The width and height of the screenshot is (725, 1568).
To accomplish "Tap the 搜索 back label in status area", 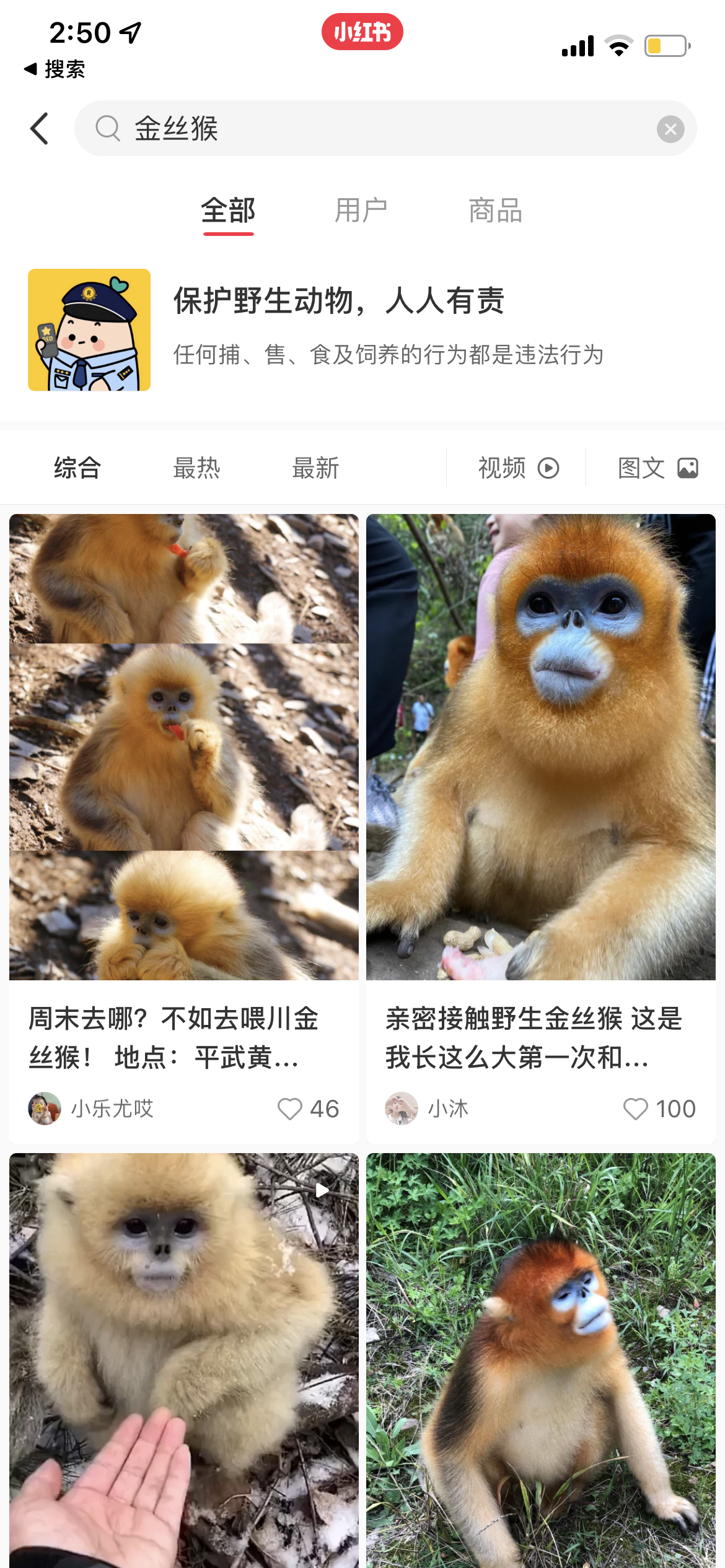I will (x=56, y=69).
